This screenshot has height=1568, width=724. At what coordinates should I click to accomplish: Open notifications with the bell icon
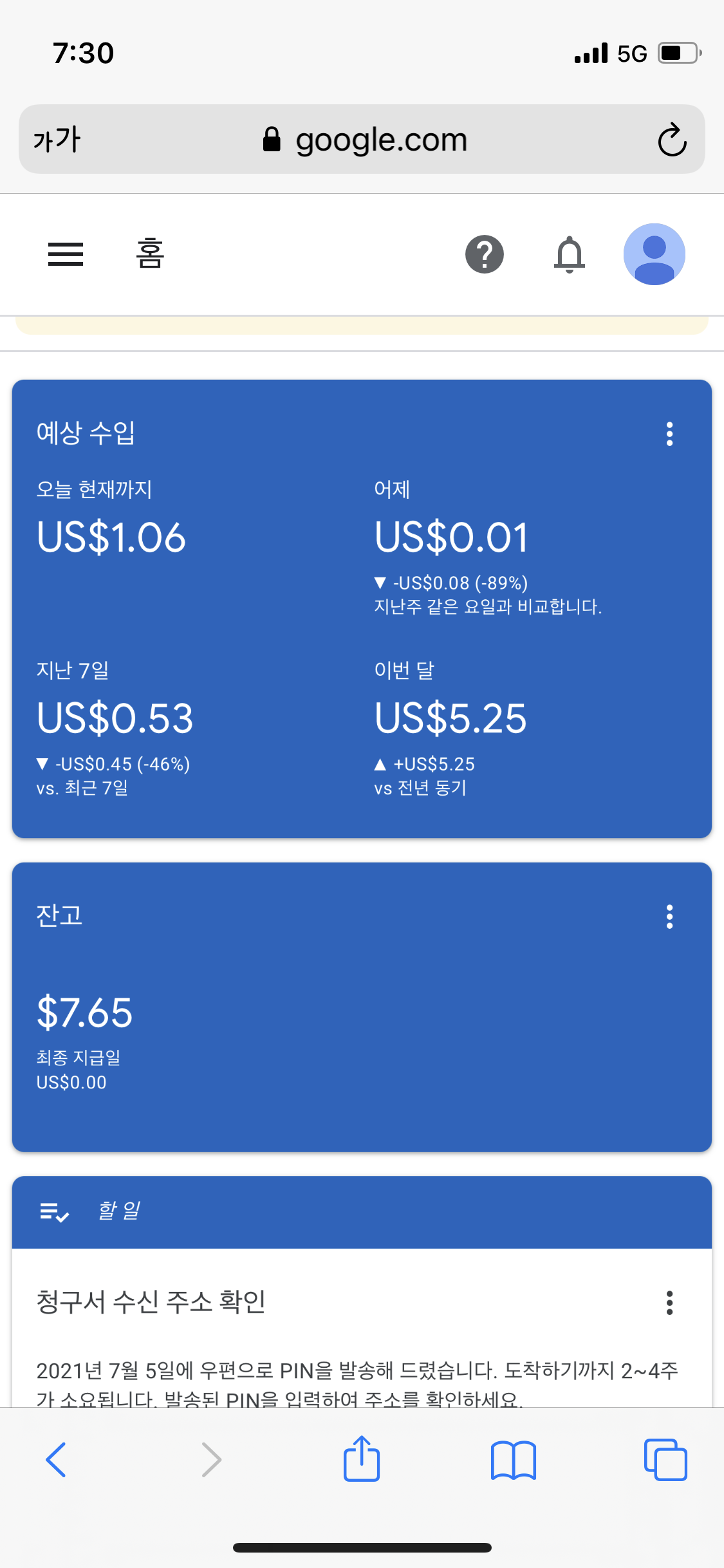click(x=570, y=254)
